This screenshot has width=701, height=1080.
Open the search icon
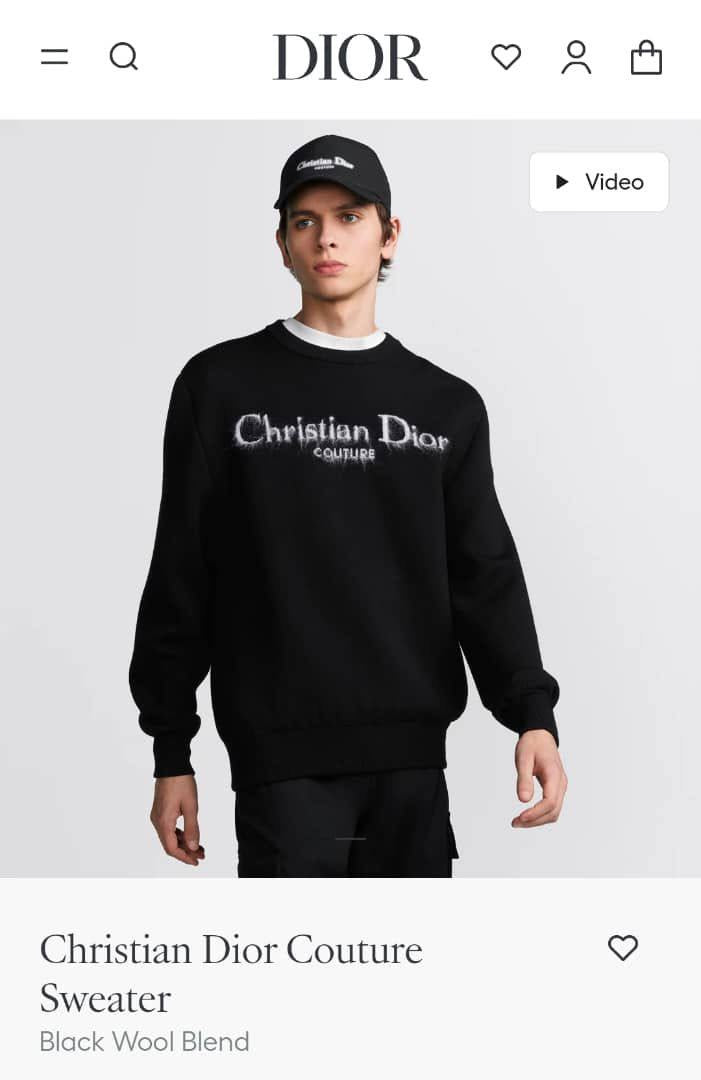coord(123,57)
